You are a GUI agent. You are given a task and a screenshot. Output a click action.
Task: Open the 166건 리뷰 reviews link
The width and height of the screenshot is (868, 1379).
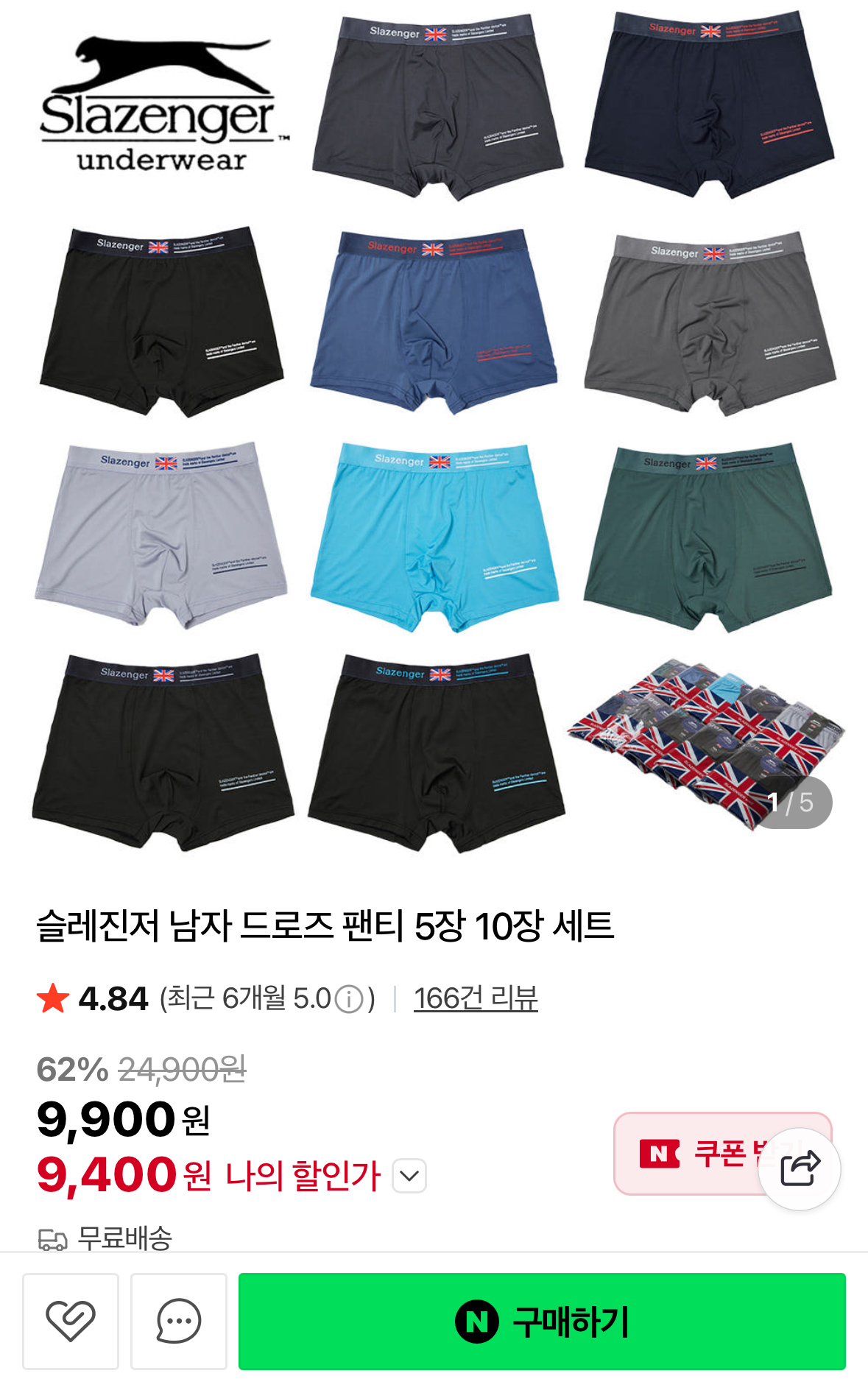pyautogui.click(x=476, y=998)
